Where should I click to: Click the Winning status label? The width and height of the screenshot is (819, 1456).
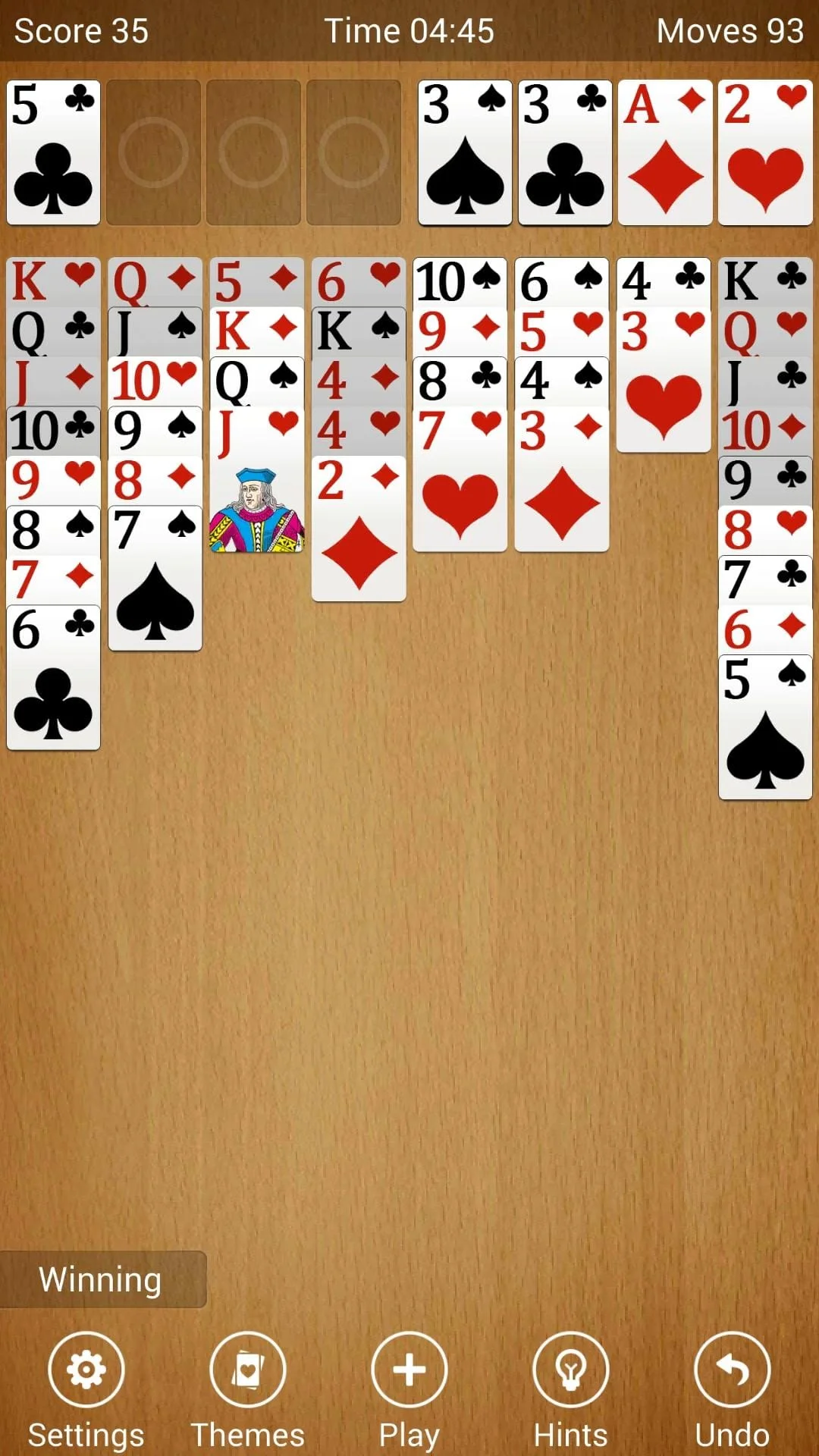point(102,1280)
